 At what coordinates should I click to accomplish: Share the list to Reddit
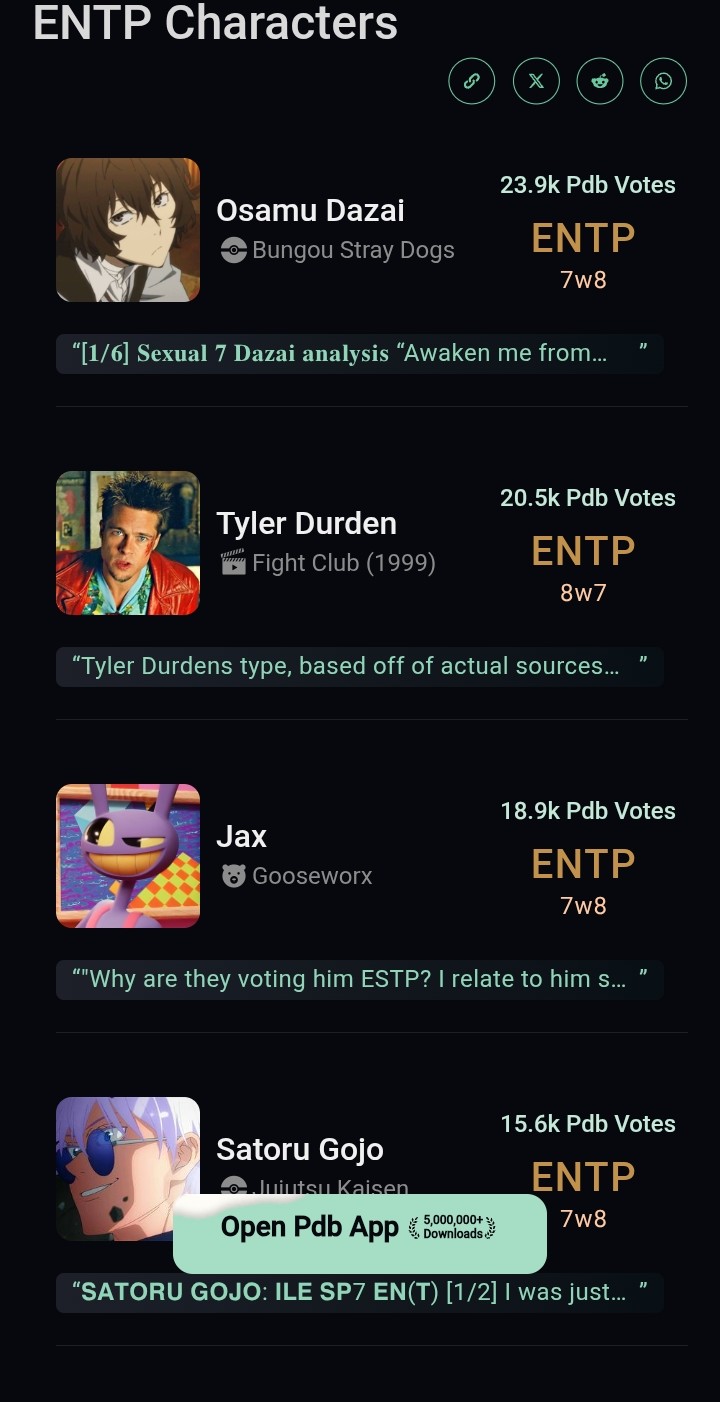[600, 81]
